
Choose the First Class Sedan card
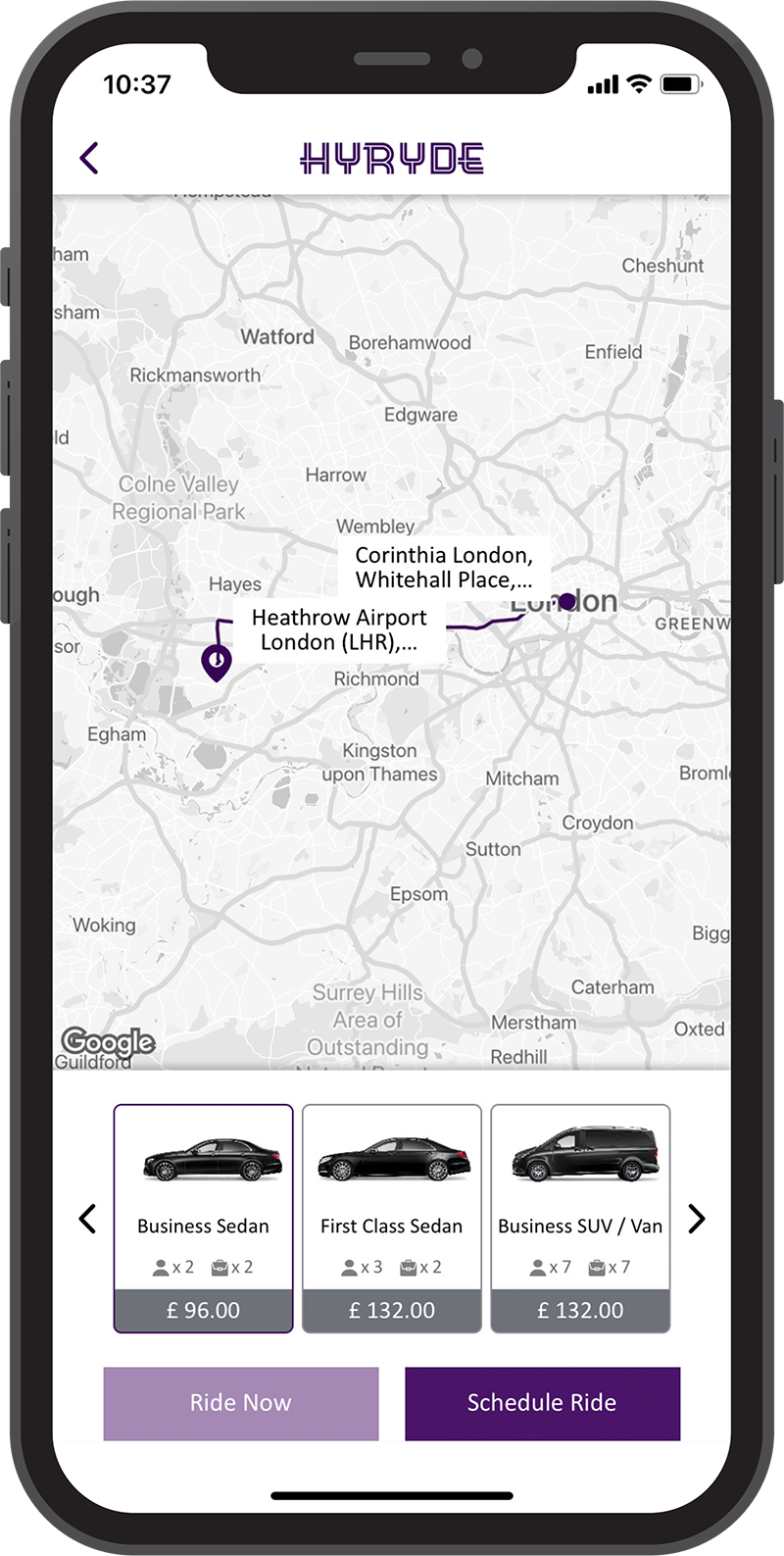pyautogui.click(x=392, y=1219)
